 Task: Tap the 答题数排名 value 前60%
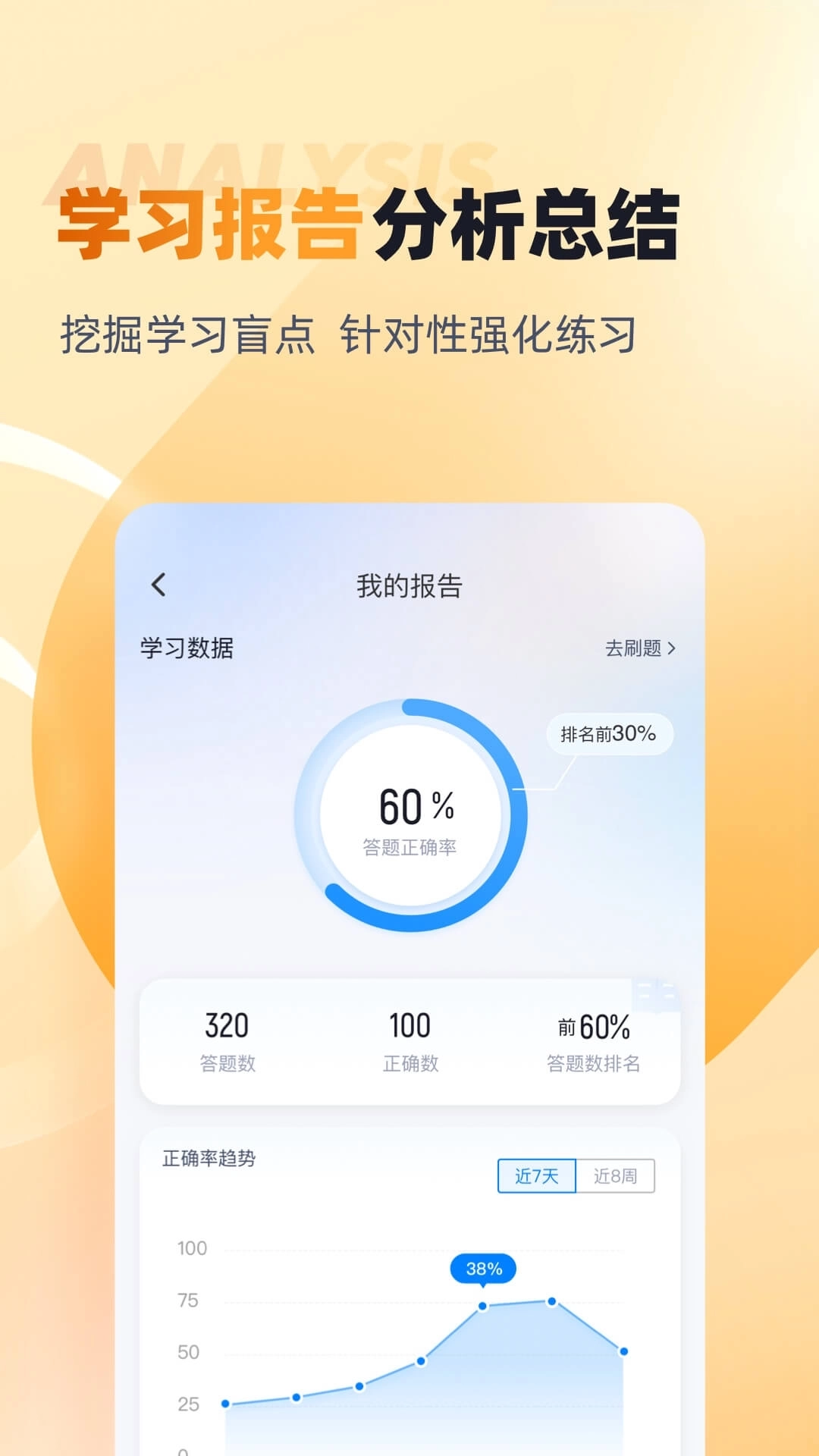pyautogui.click(x=594, y=1025)
